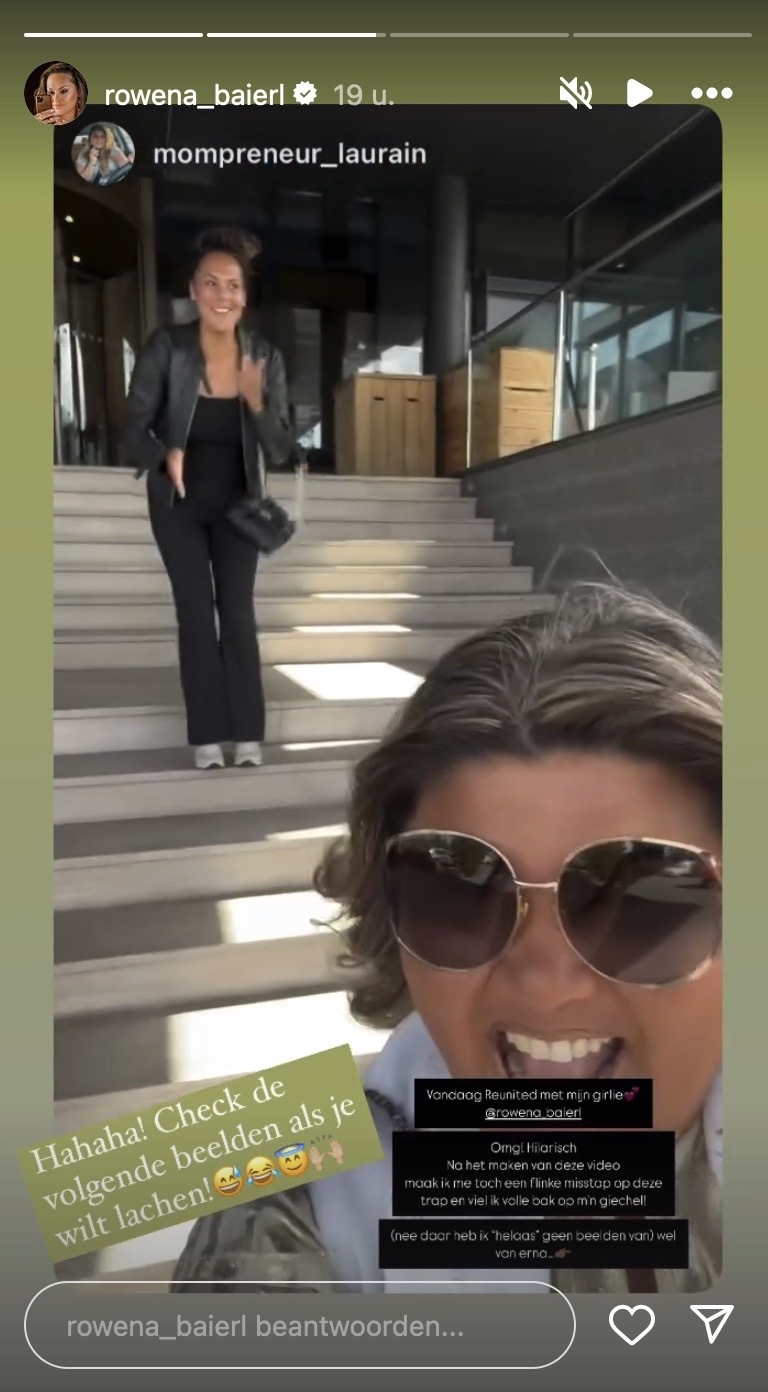The width and height of the screenshot is (768, 1392).
Task: Open rowena_baierl's profile picture
Action: (x=56, y=93)
